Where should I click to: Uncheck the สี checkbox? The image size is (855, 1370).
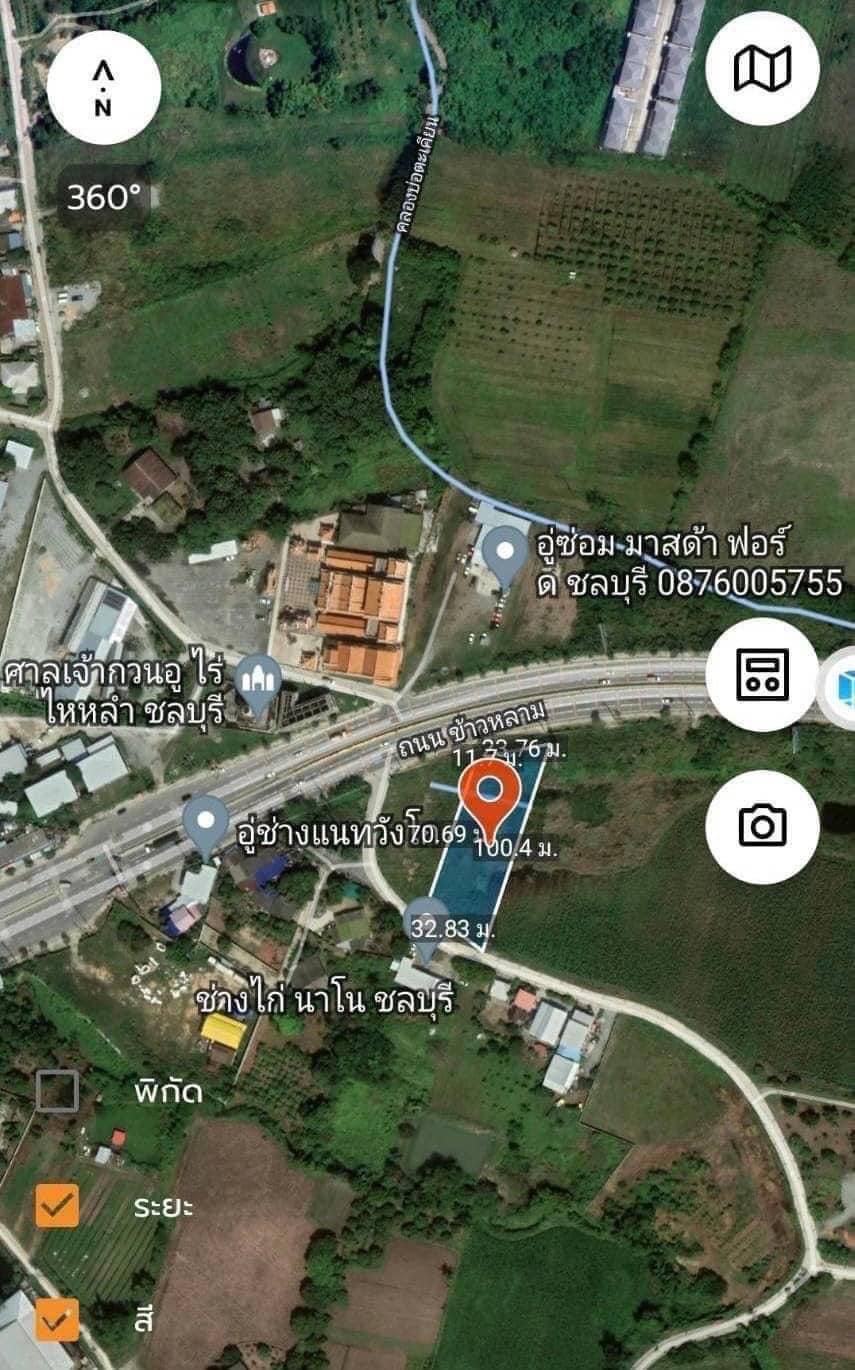coord(57,1320)
